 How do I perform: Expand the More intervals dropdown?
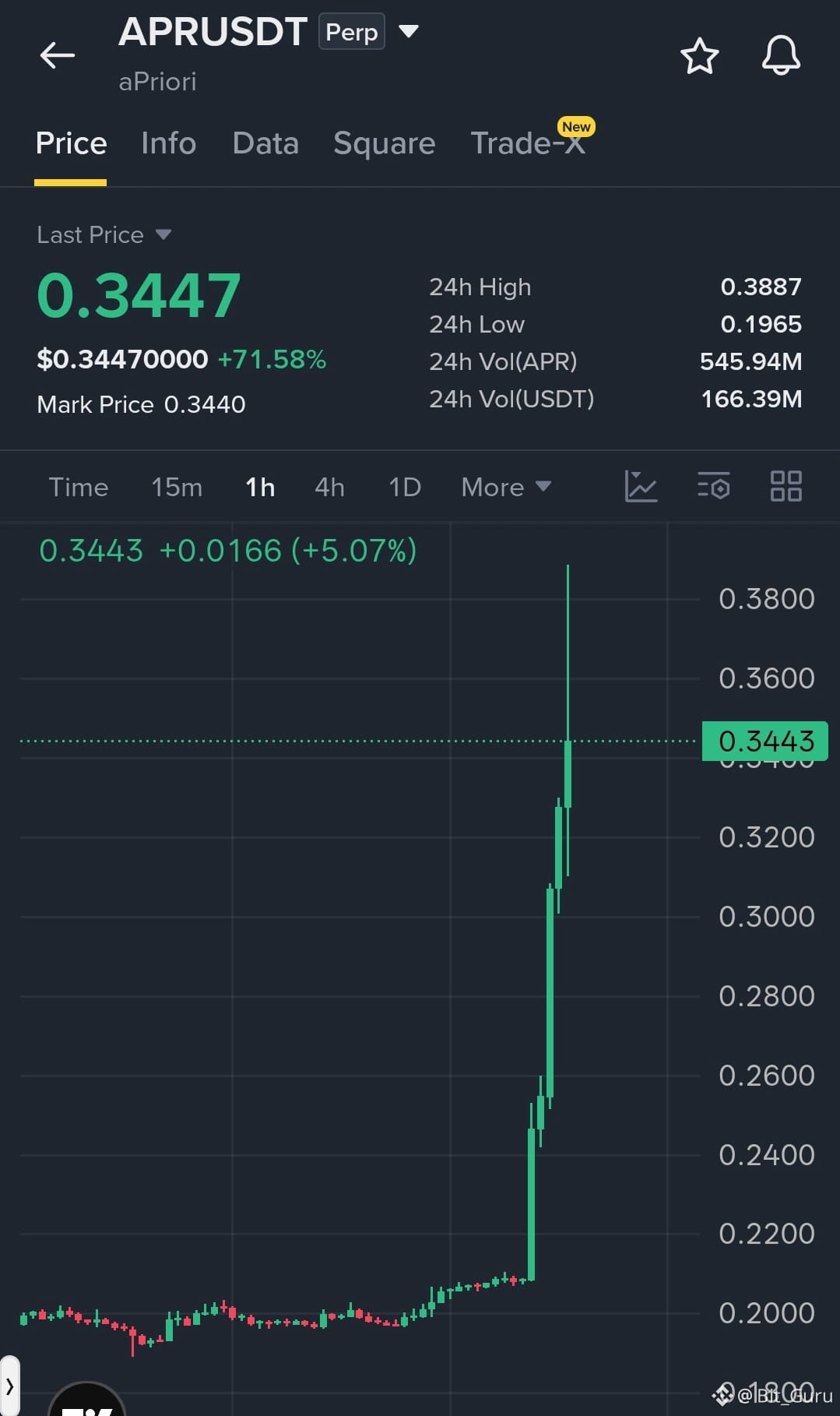click(x=506, y=487)
